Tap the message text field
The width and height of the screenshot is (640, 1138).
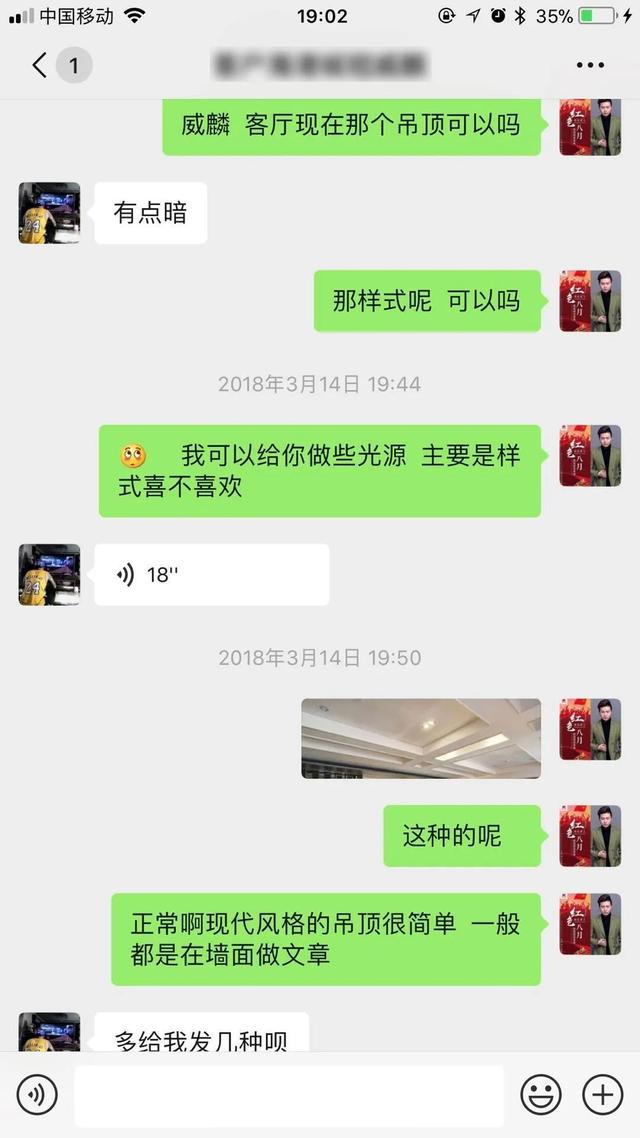[288, 1095]
